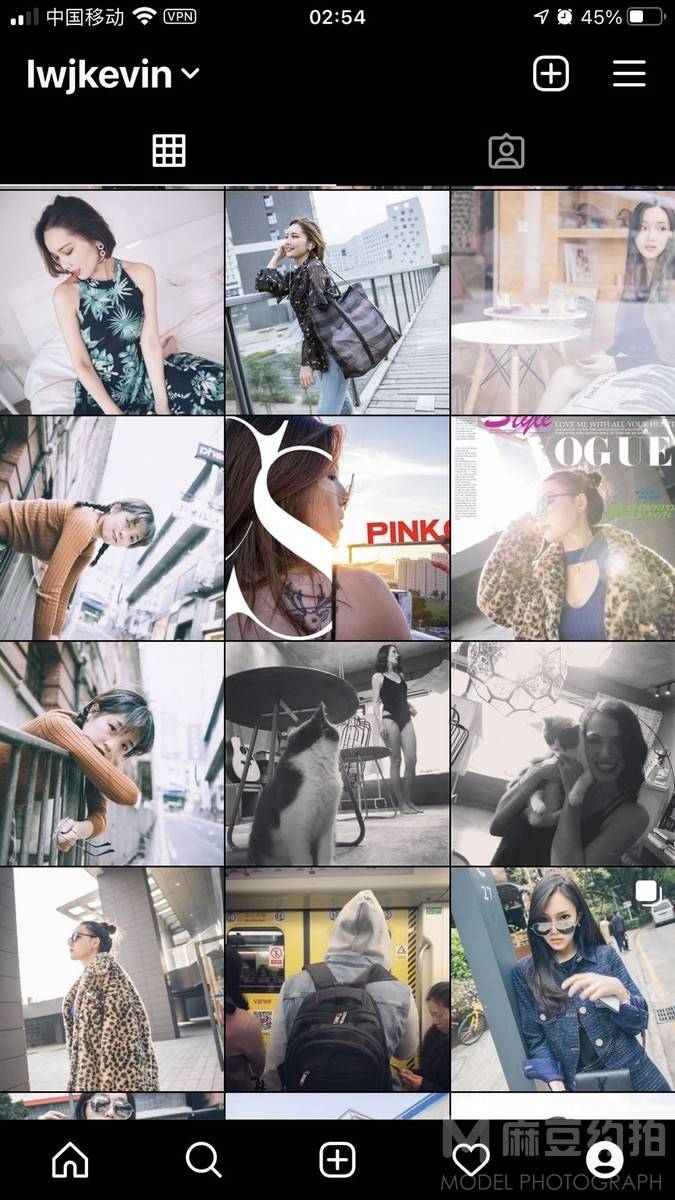675x1200 pixels.
Task: Open the floral dress woman post
Action: (x=112, y=302)
